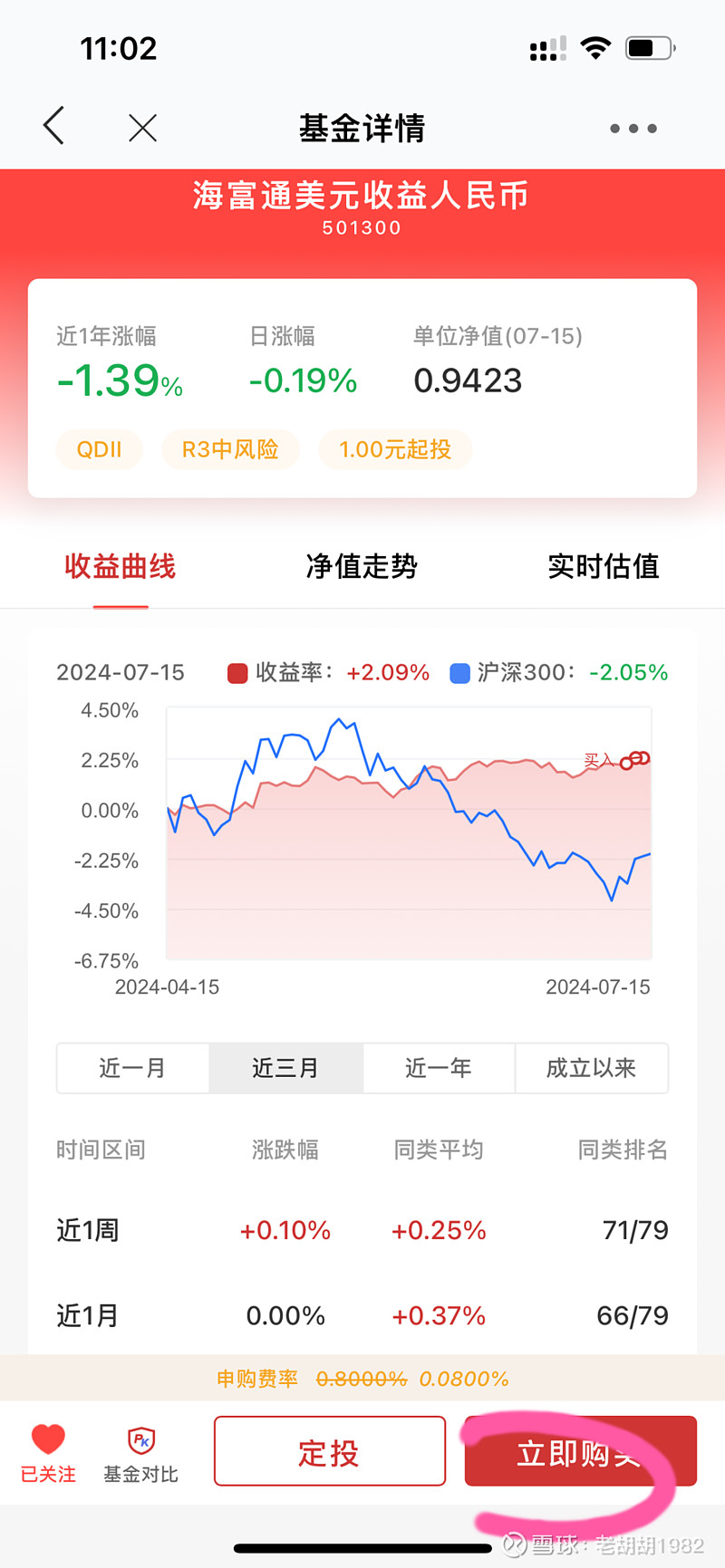The height and width of the screenshot is (1568, 725).
Task: Select the 近三月 chart range
Action: point(286,1068)
